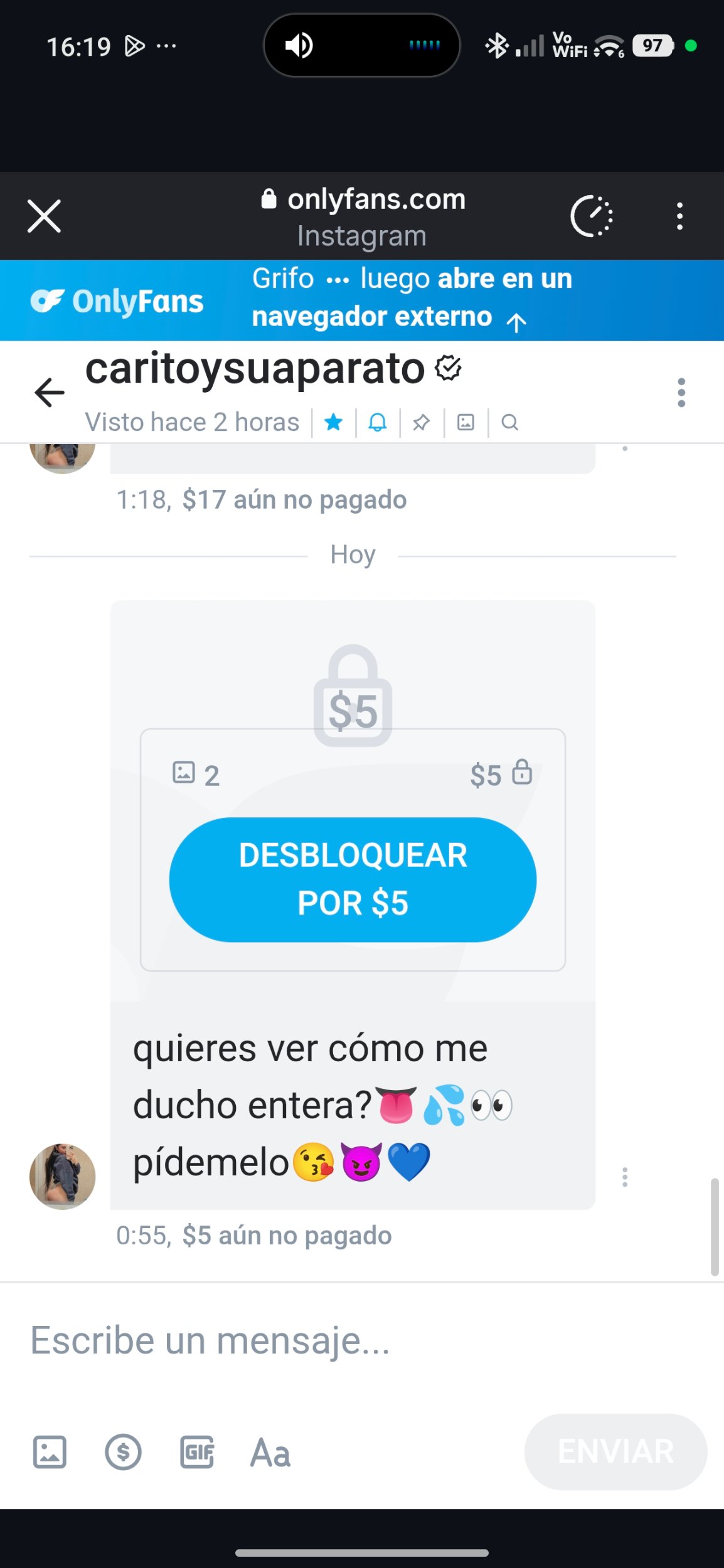724x1568 pixels.
Task: Open options for the shower message
Action: [x=625, y=1177]
